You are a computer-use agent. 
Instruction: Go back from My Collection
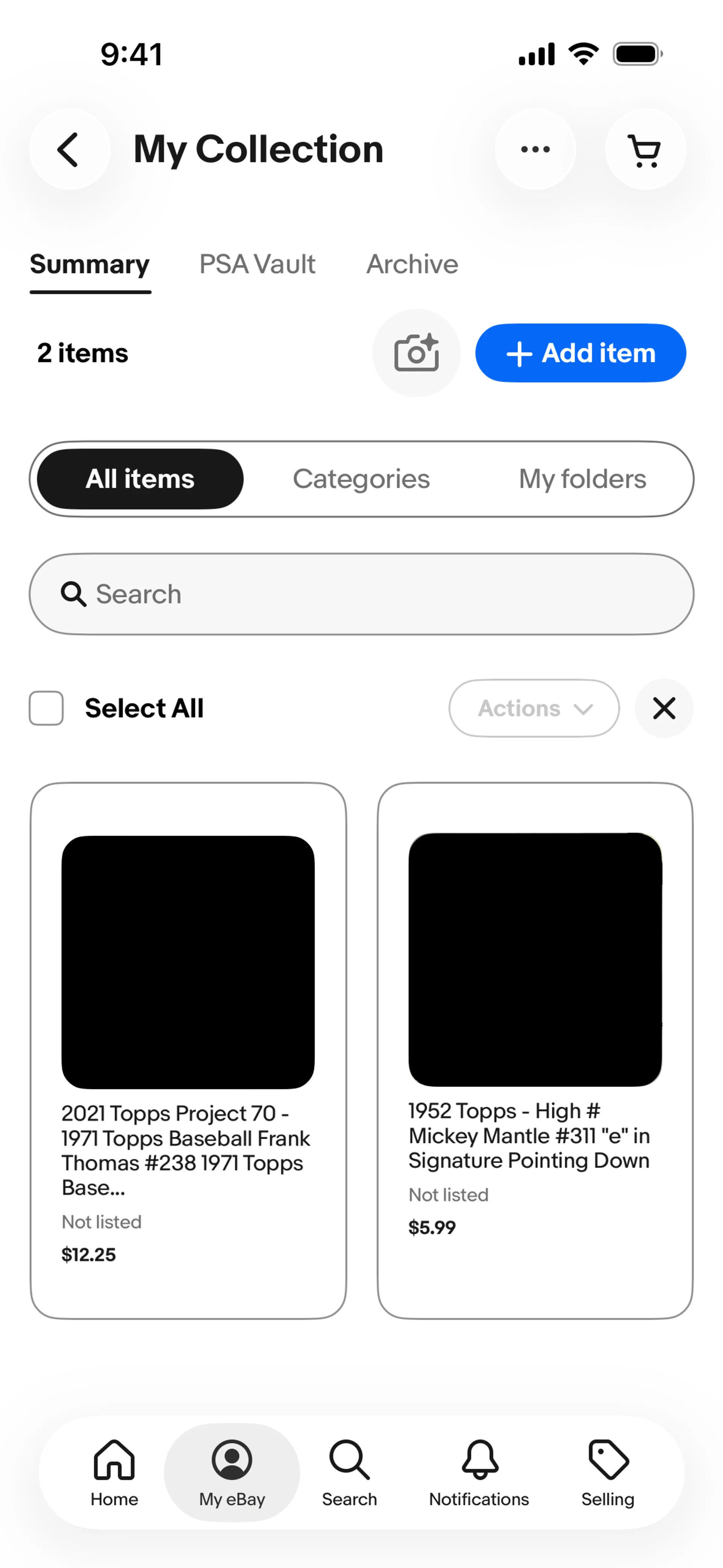pyautogui.click(x=69, y=149)
